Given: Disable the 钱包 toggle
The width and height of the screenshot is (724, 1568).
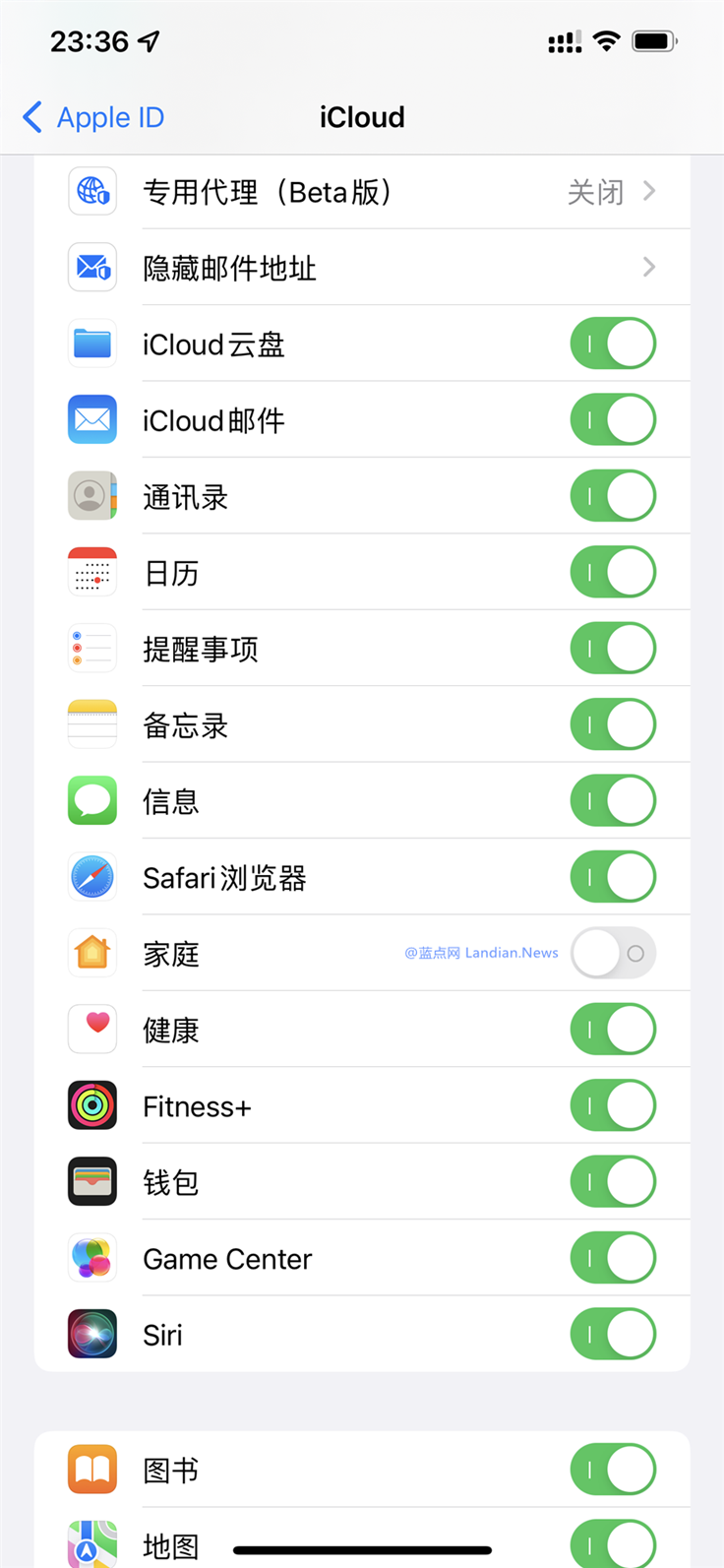Looking at the screenshot, I should click(612, 1182).
